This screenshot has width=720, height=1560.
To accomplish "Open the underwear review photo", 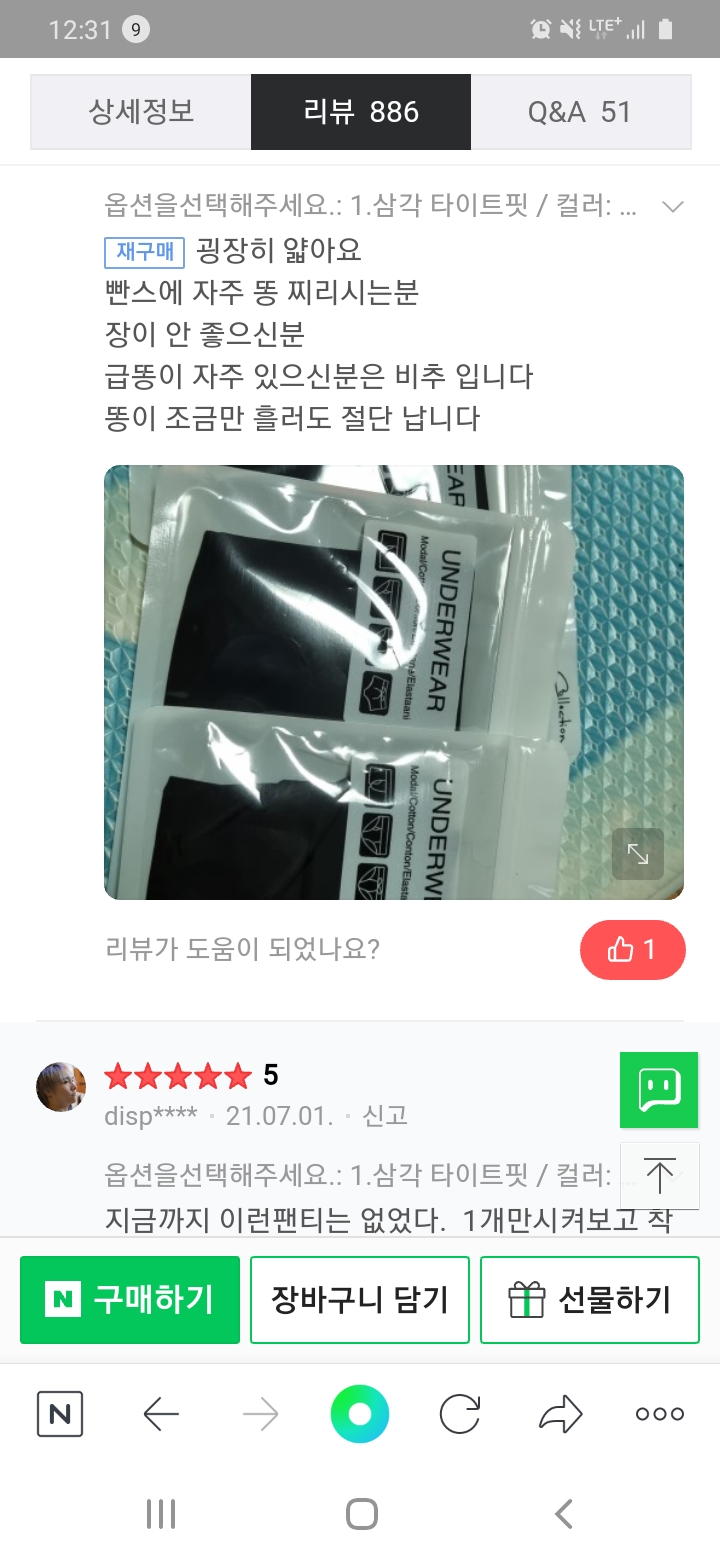I will tap(394, 682).
